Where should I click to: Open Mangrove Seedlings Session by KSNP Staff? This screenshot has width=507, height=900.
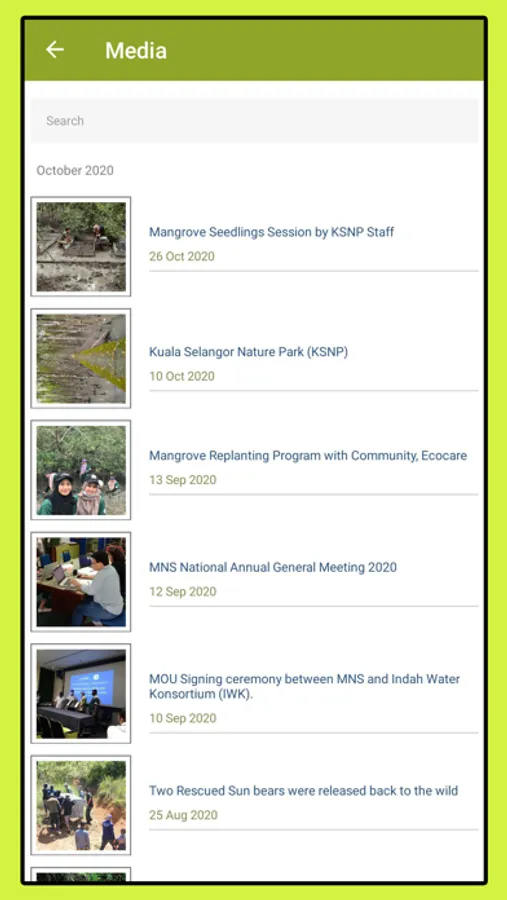(x=272, y=232)
